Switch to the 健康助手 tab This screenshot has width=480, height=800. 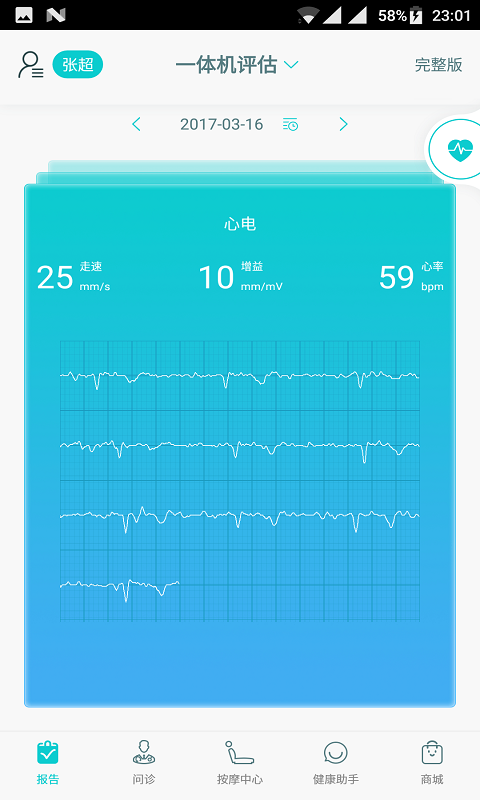click(336, 763)
